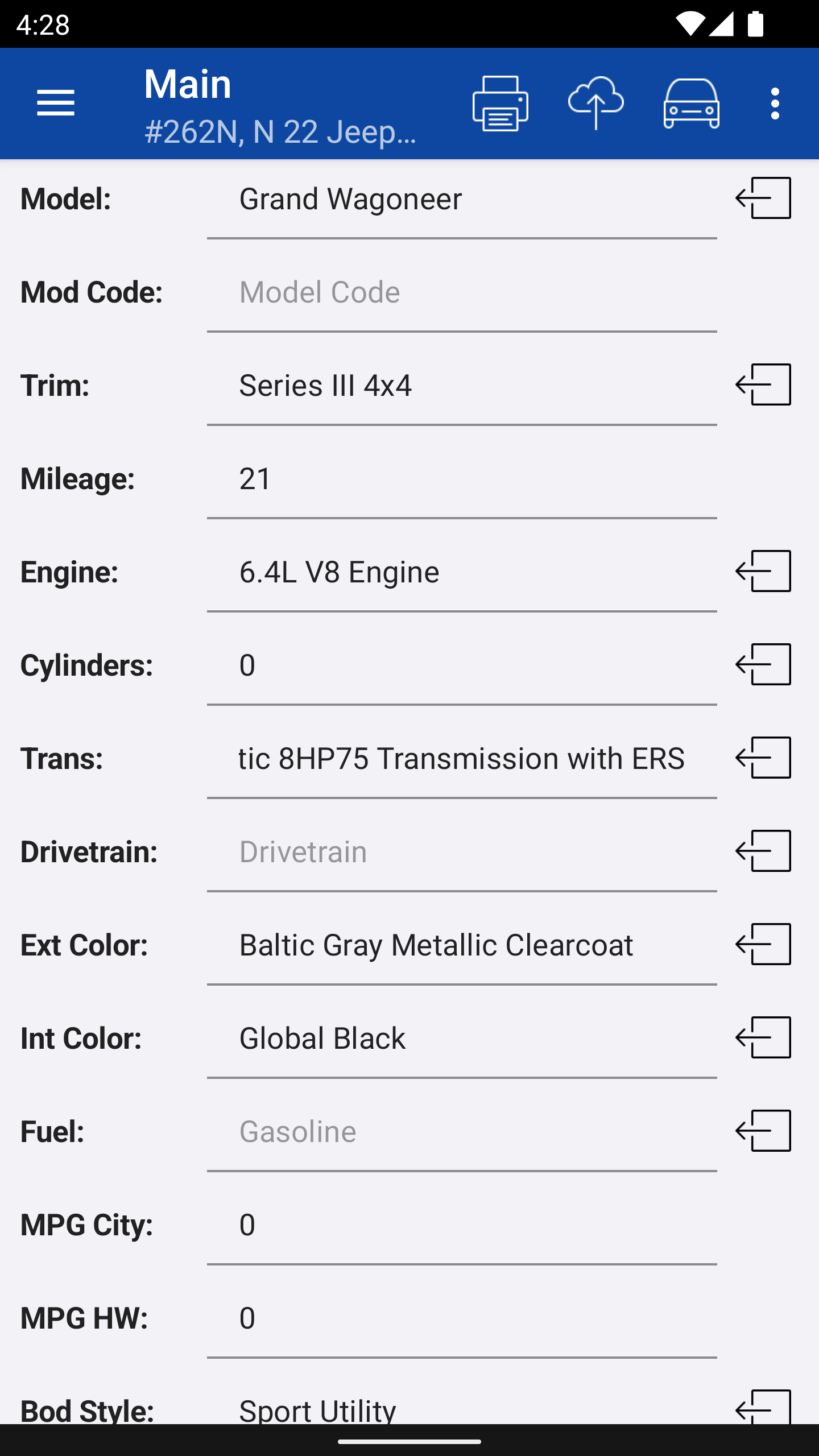The height and width of the screenshot is (1456, 819).
Task: Open the three-dot overflow menu
Action: [775, 103]
